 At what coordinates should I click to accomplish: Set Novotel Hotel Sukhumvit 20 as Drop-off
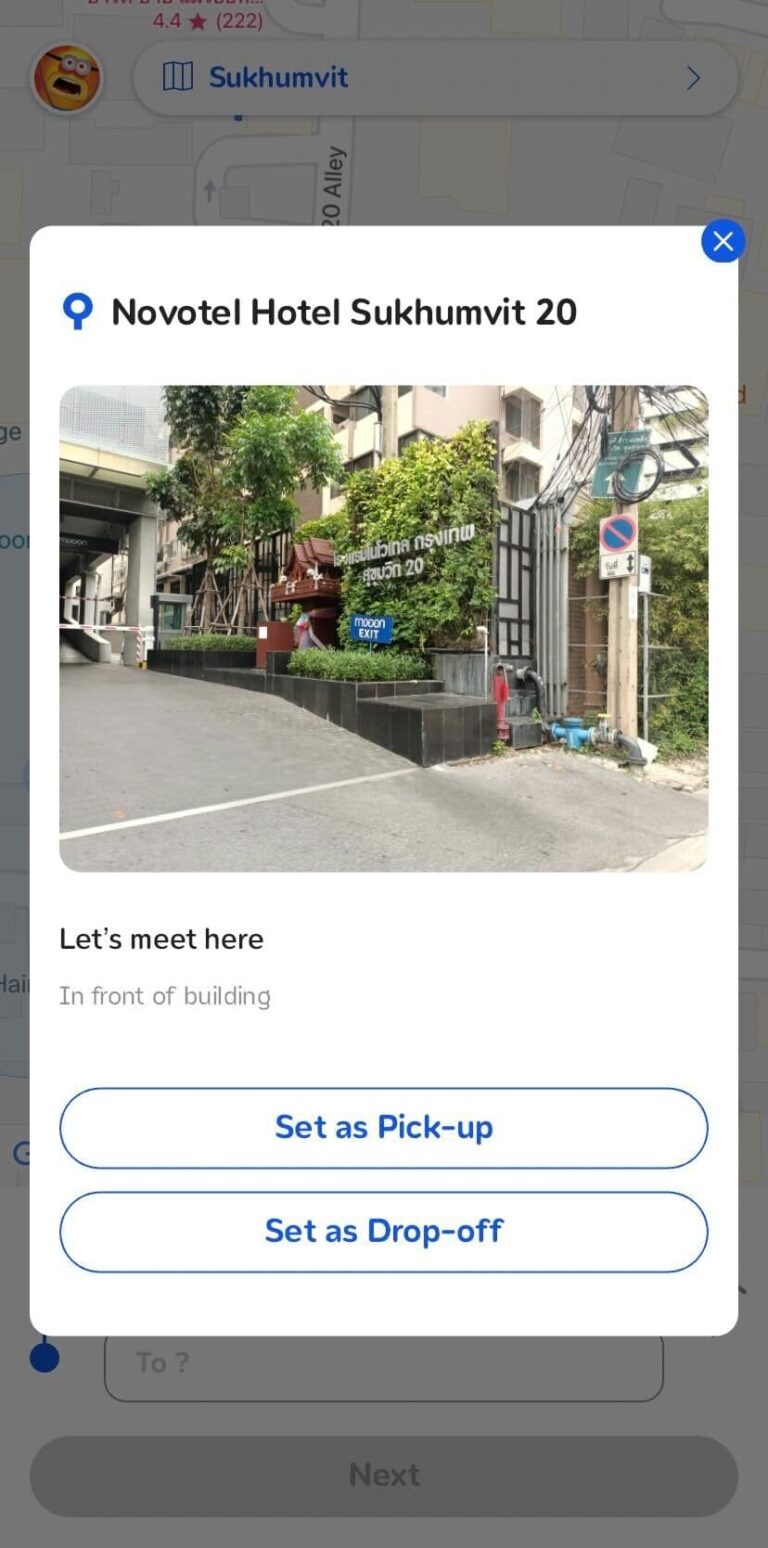point(383,1231)
